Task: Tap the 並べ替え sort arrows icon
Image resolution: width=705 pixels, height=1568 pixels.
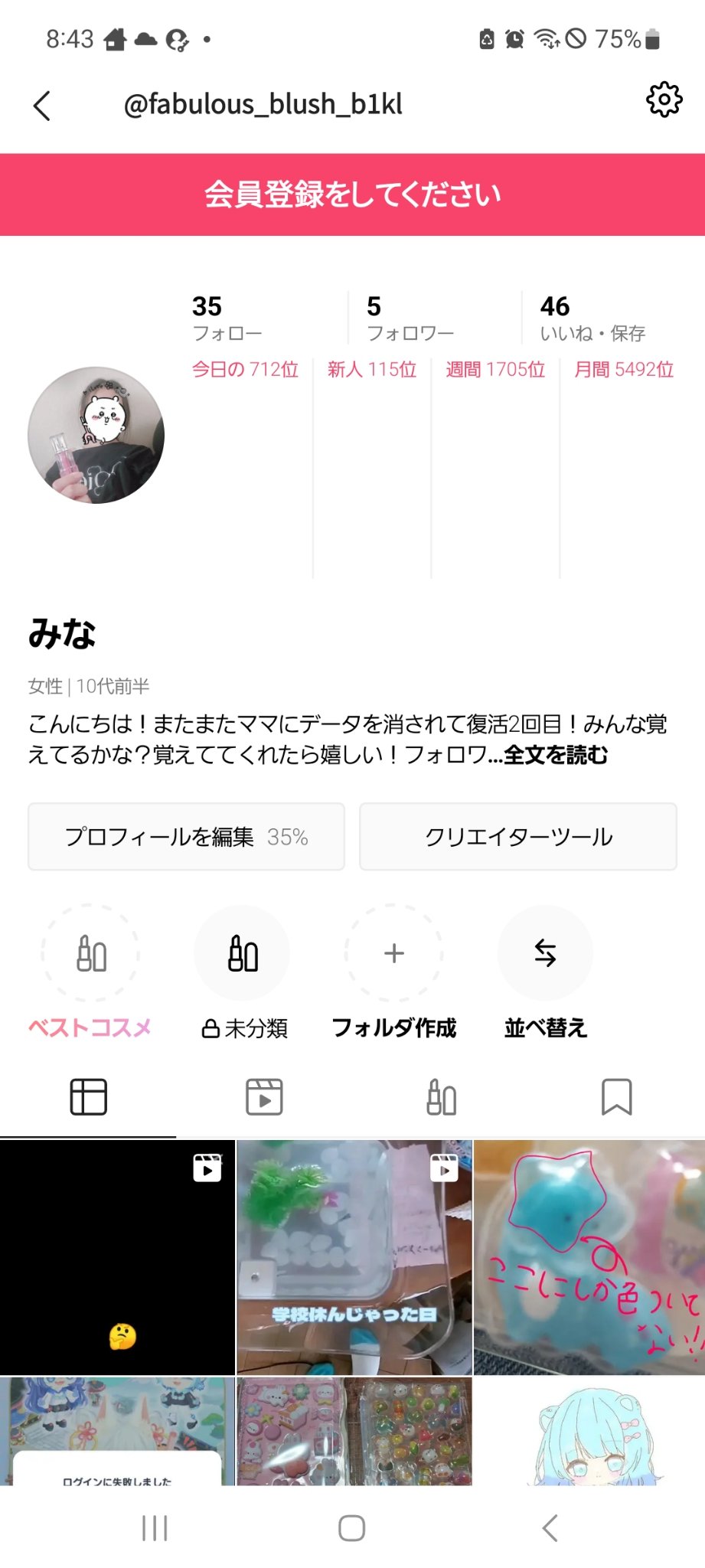Action: tap(544, 953)
